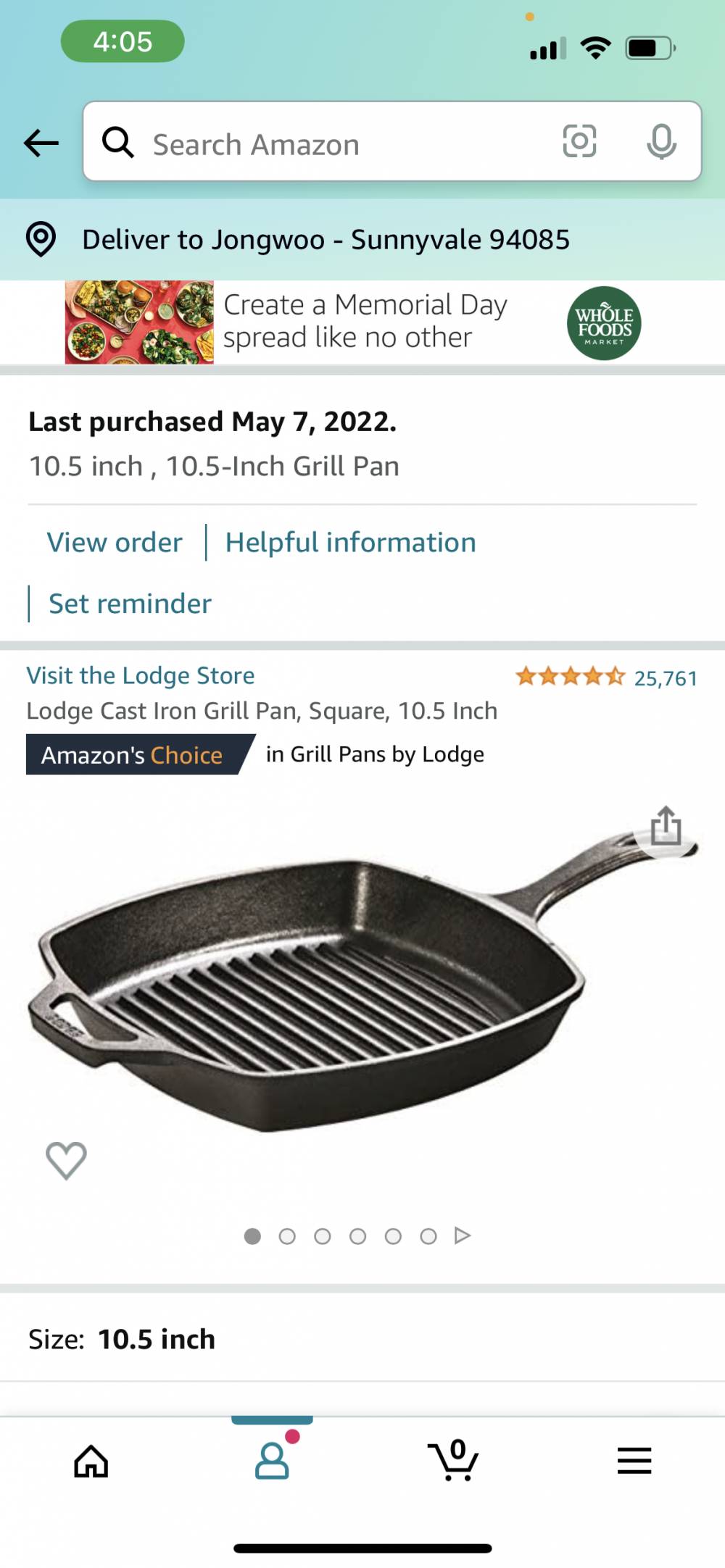Share this grill pan product
The width and height of the screenshot is (725, 1568).
coord(665,826)
